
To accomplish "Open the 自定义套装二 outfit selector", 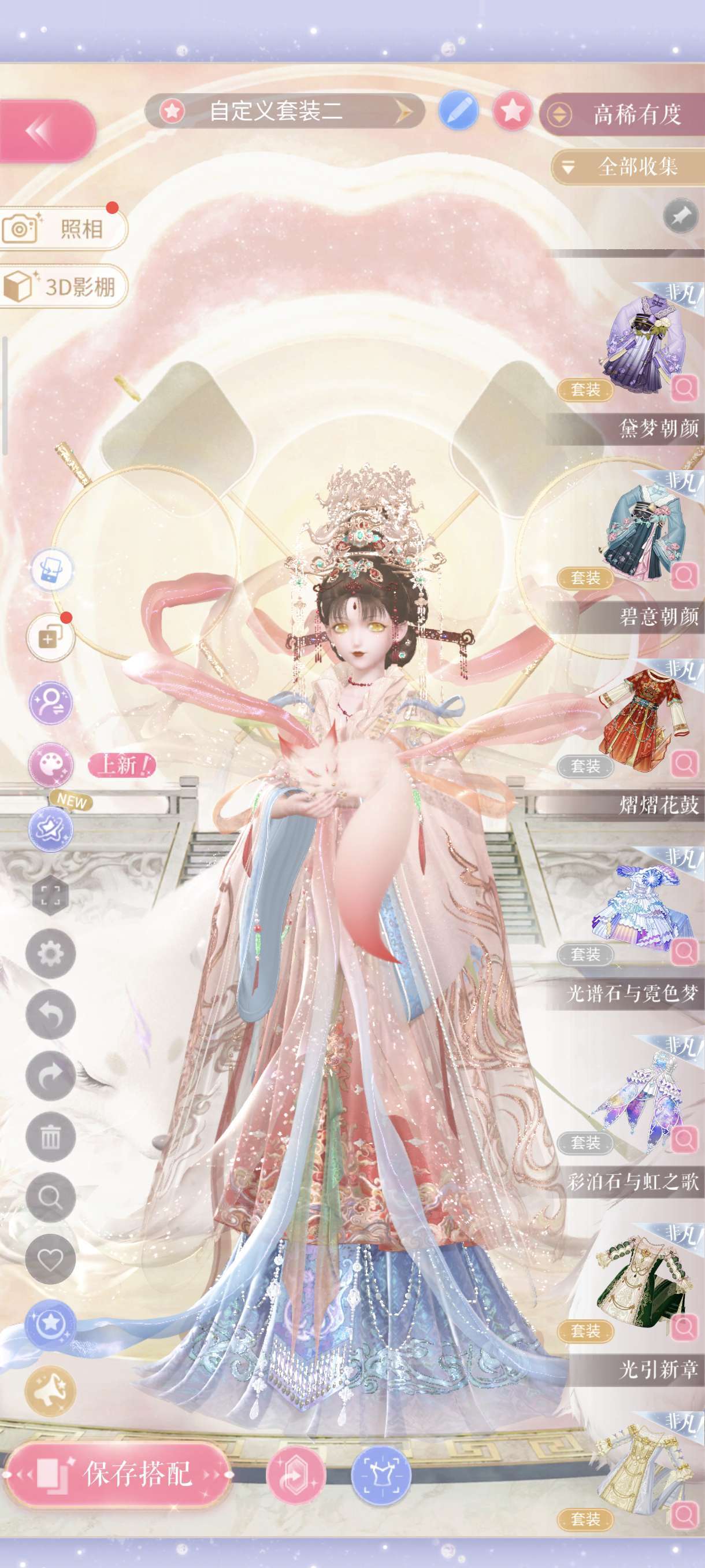I will pyautogui.click(x=284, y=111).
